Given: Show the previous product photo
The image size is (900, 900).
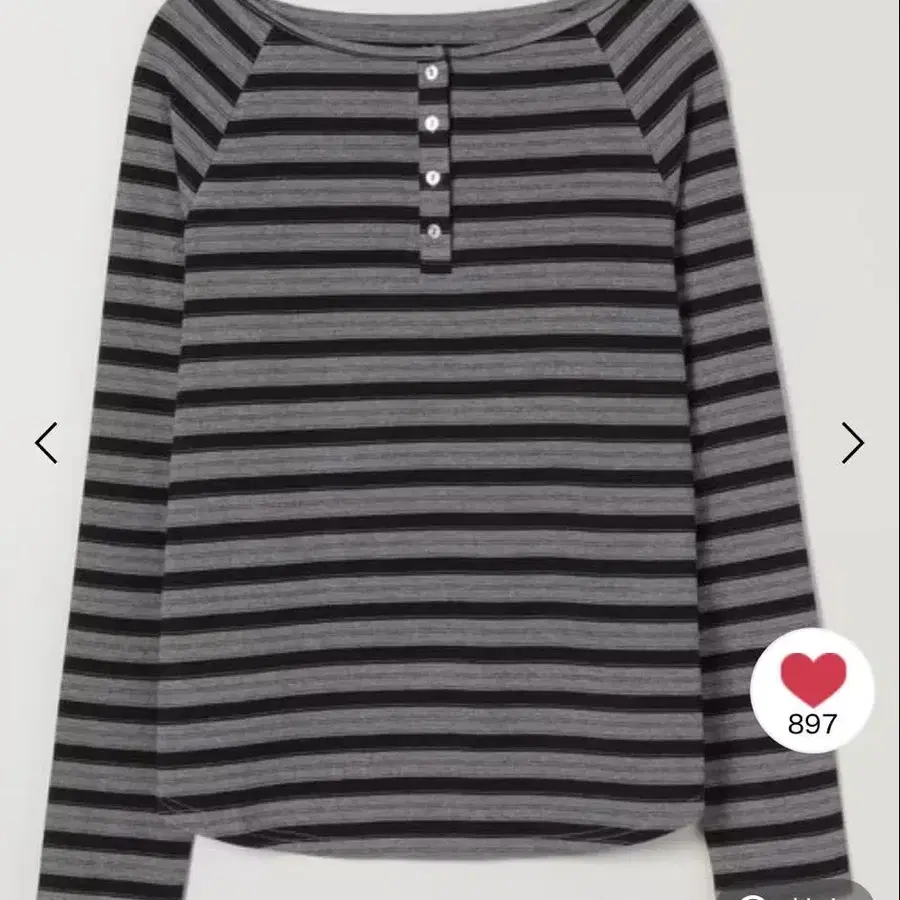Looking at the screenshot, I should pyautogui.click(x=46, y=443).
